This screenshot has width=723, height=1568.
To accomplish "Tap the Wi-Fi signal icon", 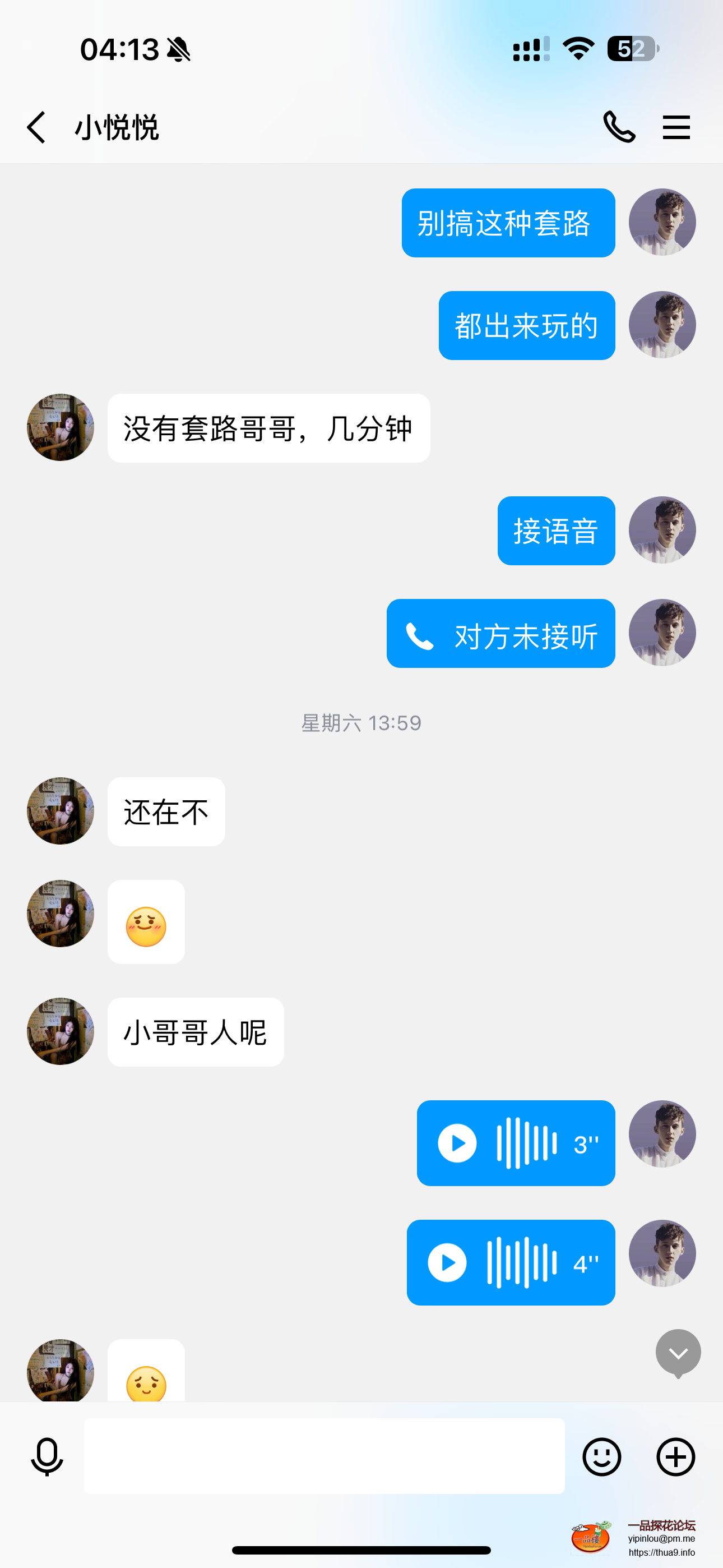I will point(578,50).
